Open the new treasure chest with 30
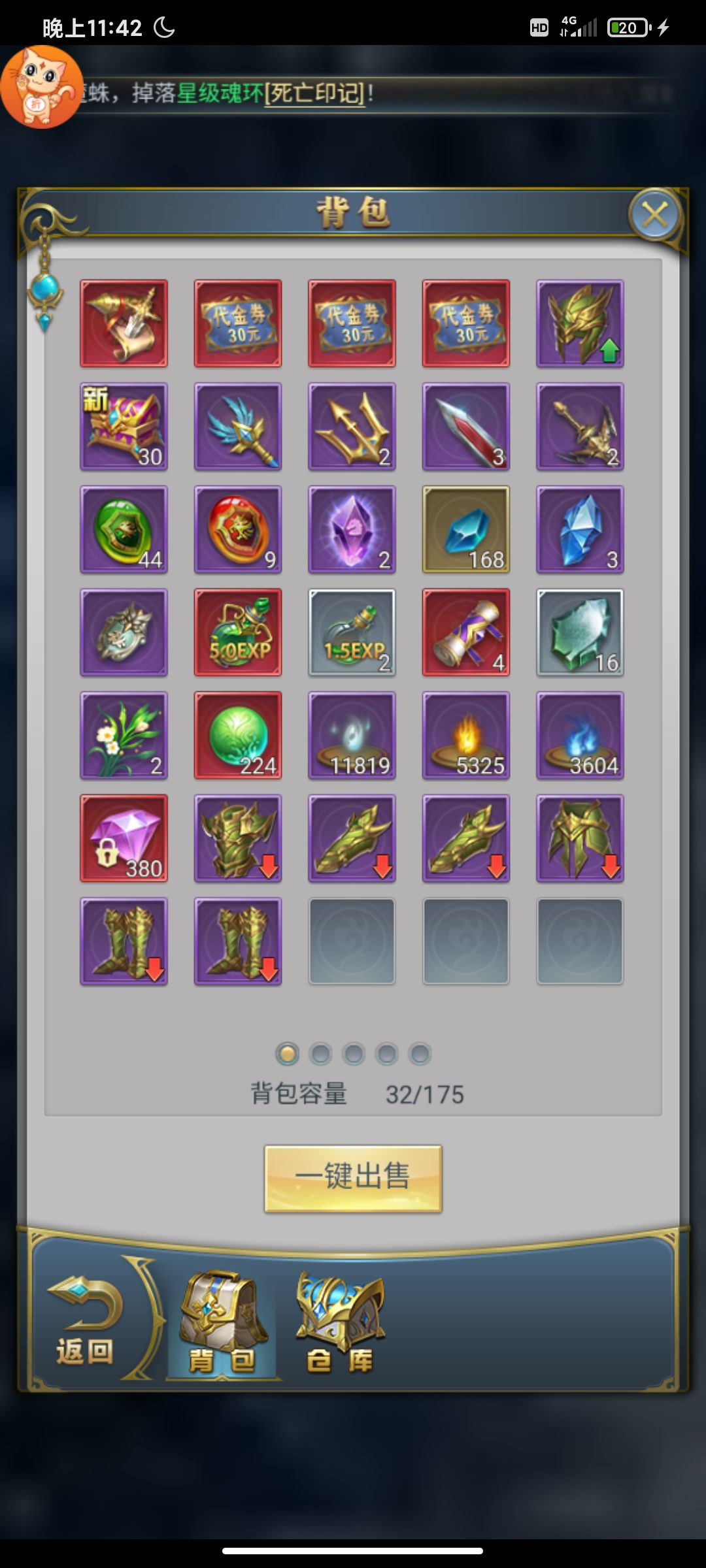706x1568 pixels. point(124,426)
